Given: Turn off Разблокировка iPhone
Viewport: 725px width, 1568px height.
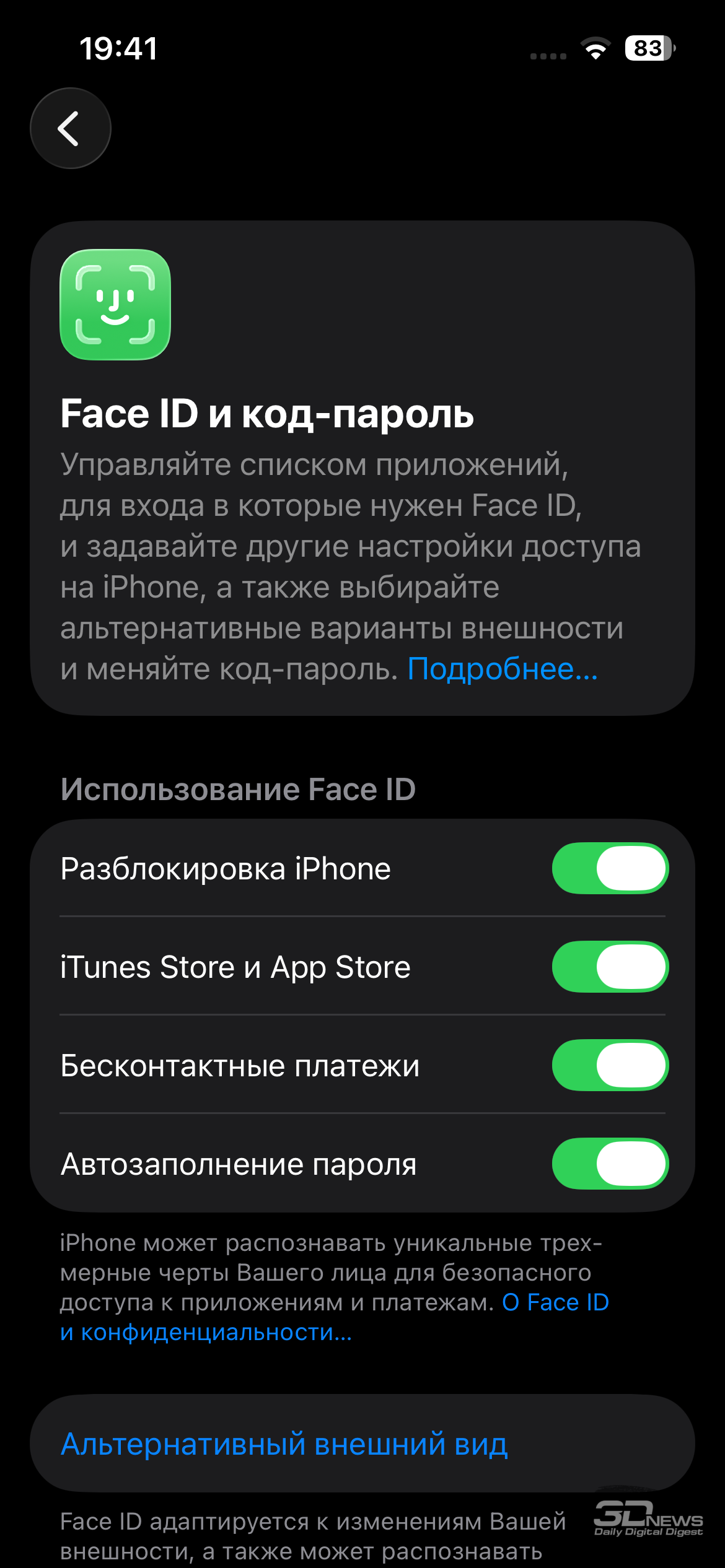Looking at the screenshot, I should (x=610, y=868).
